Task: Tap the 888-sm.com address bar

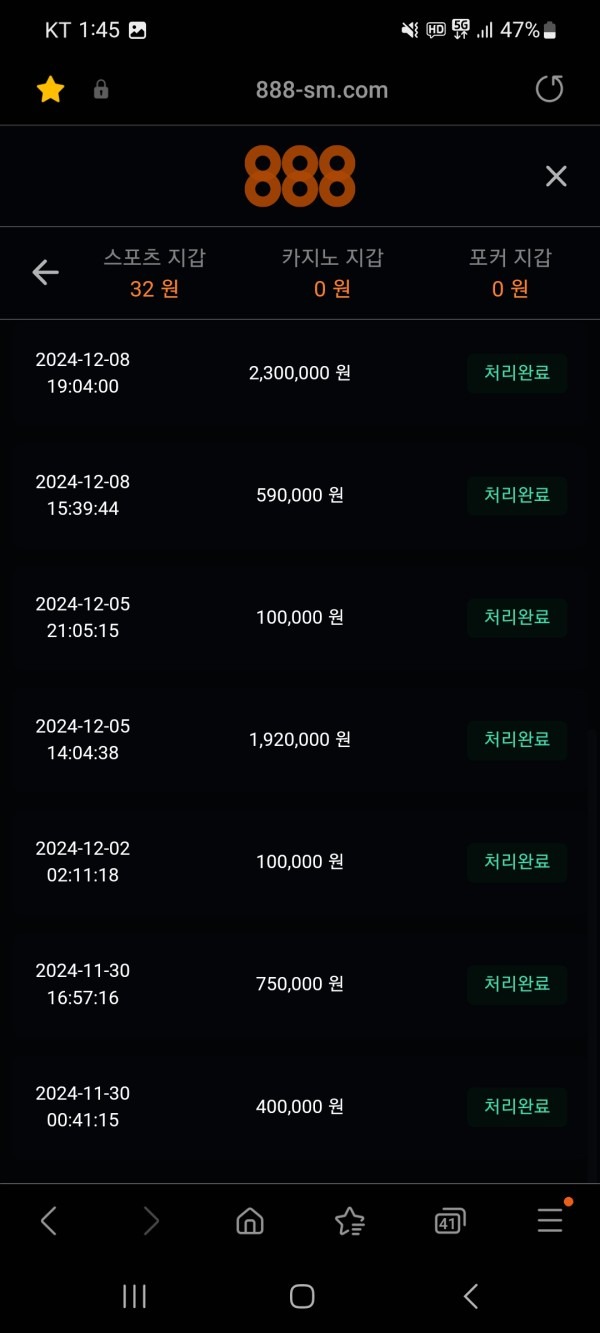Action: (321, 90)
